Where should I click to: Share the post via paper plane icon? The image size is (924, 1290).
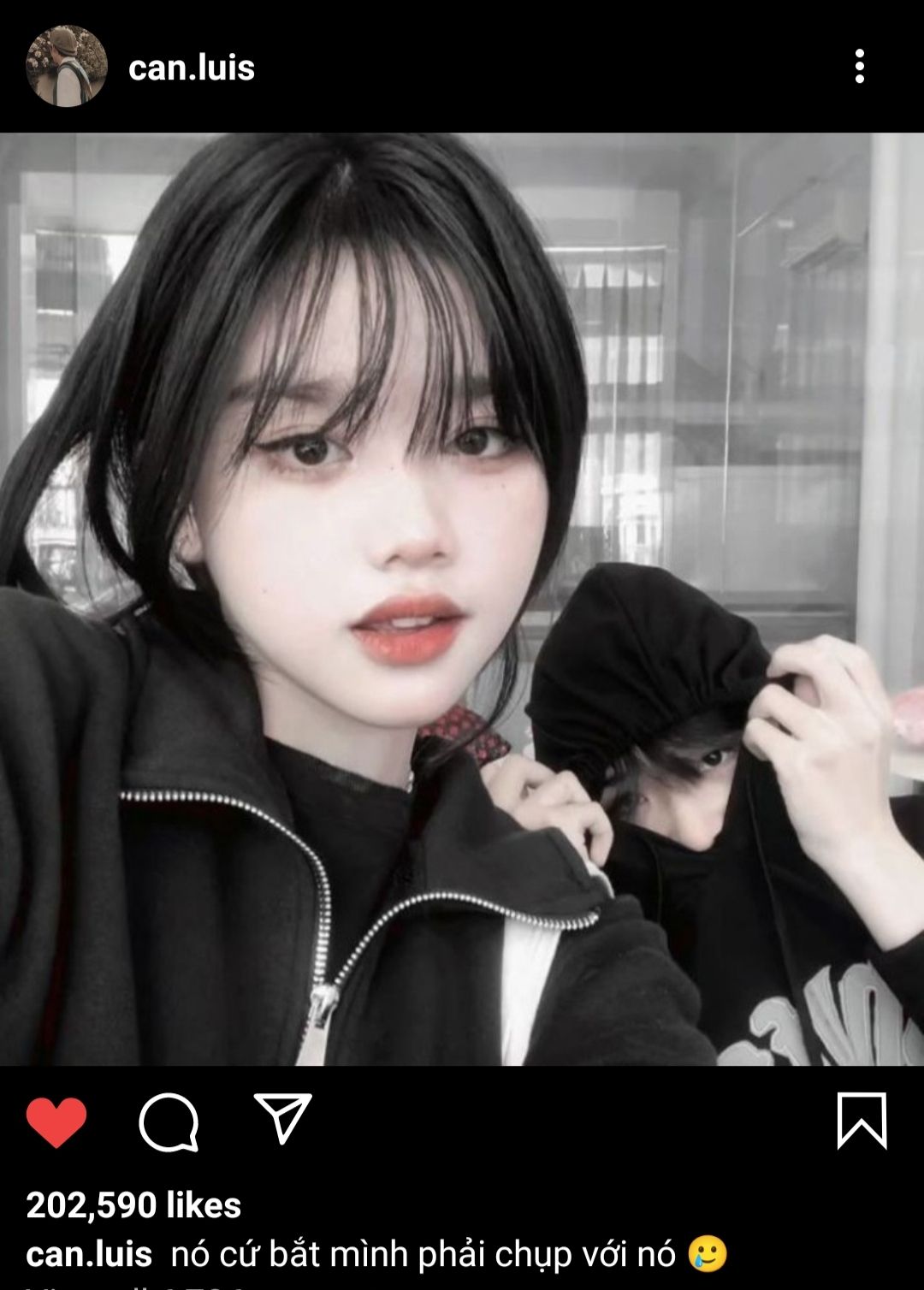tap(282, 1119)
